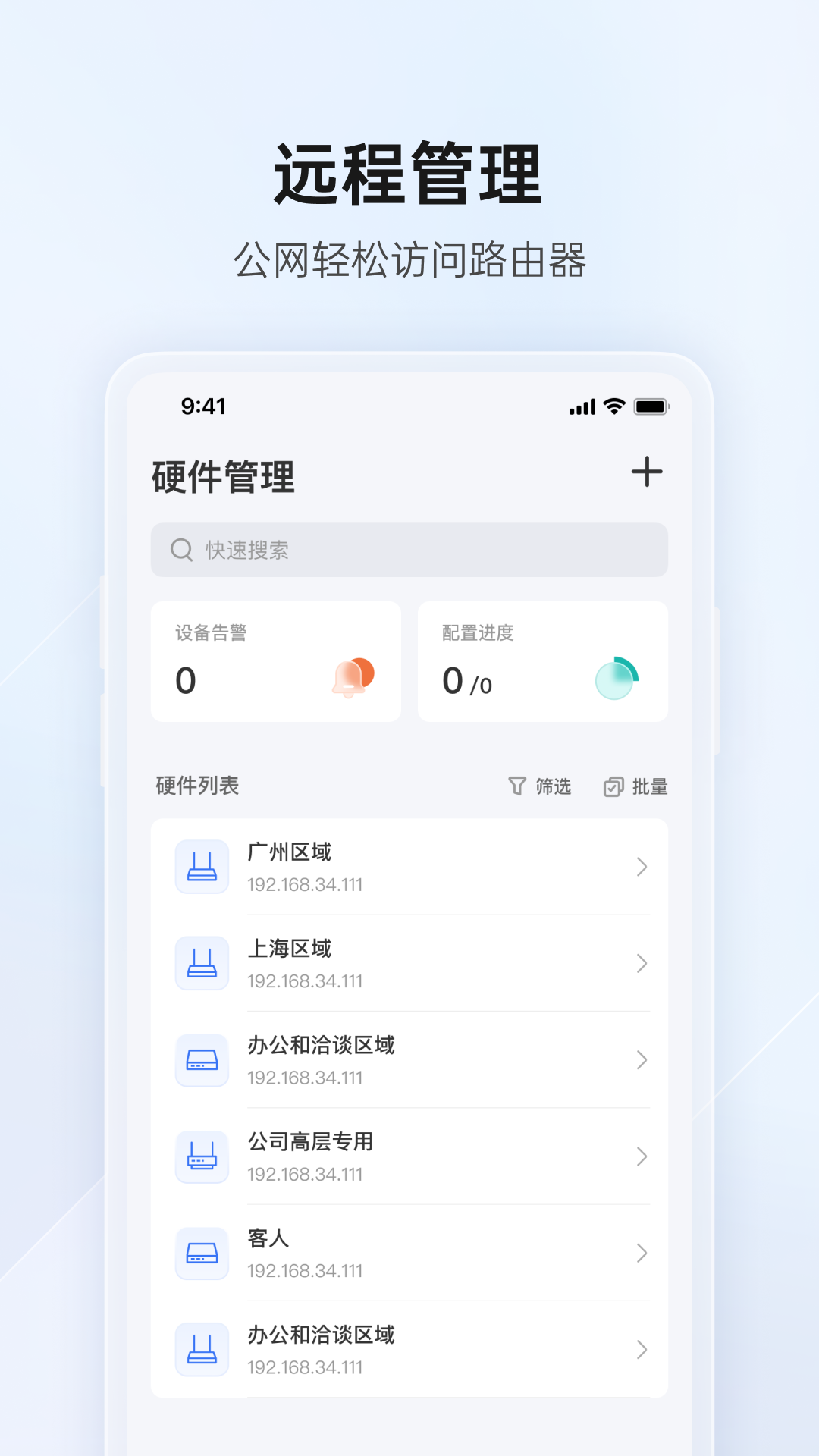This screenshot has width=819, height=1456.
Task: Tap the search magnifier icon
Action: 180,550
